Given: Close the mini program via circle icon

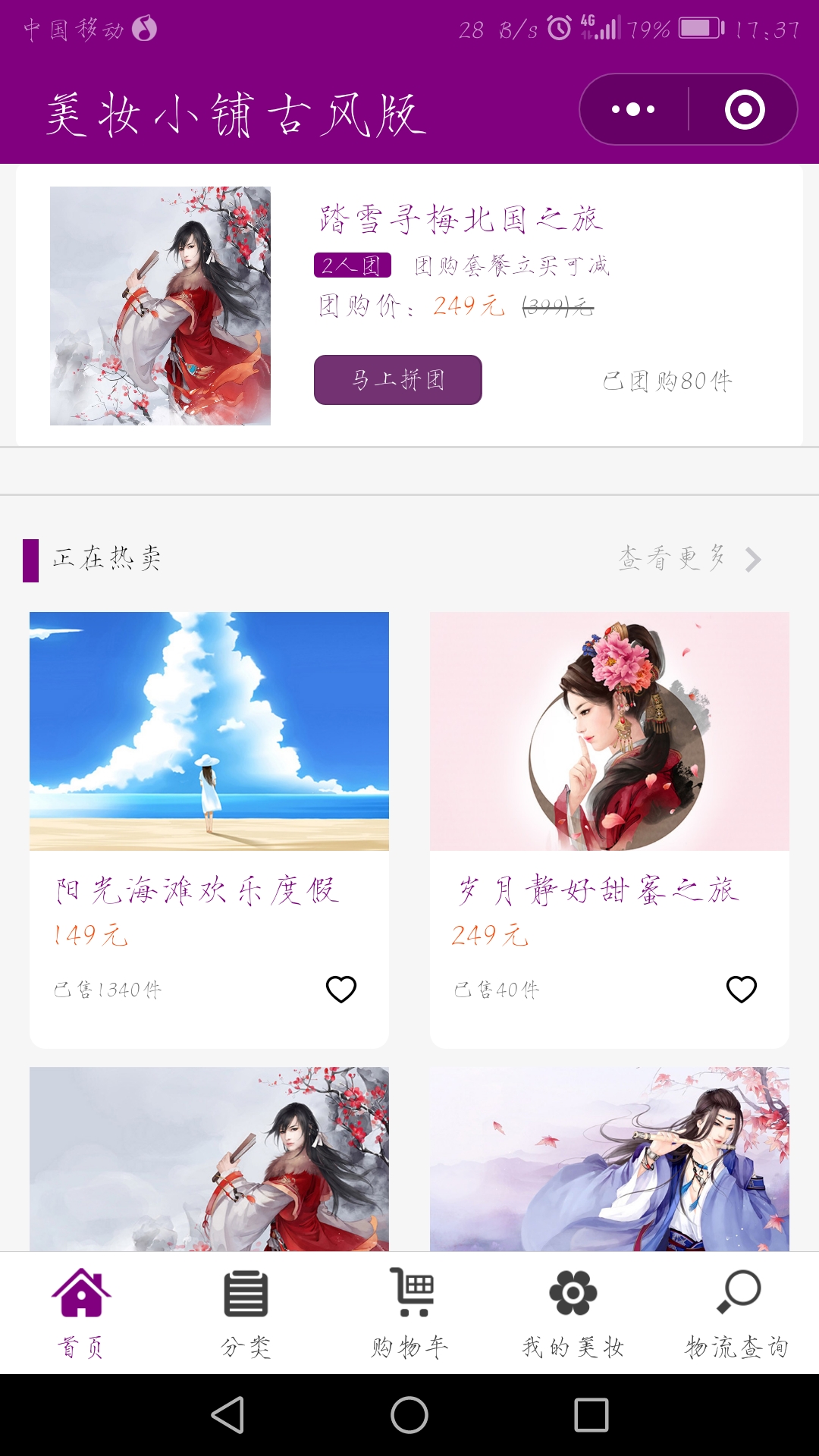Looking at the screenshot, I should (x=745, y=109).
